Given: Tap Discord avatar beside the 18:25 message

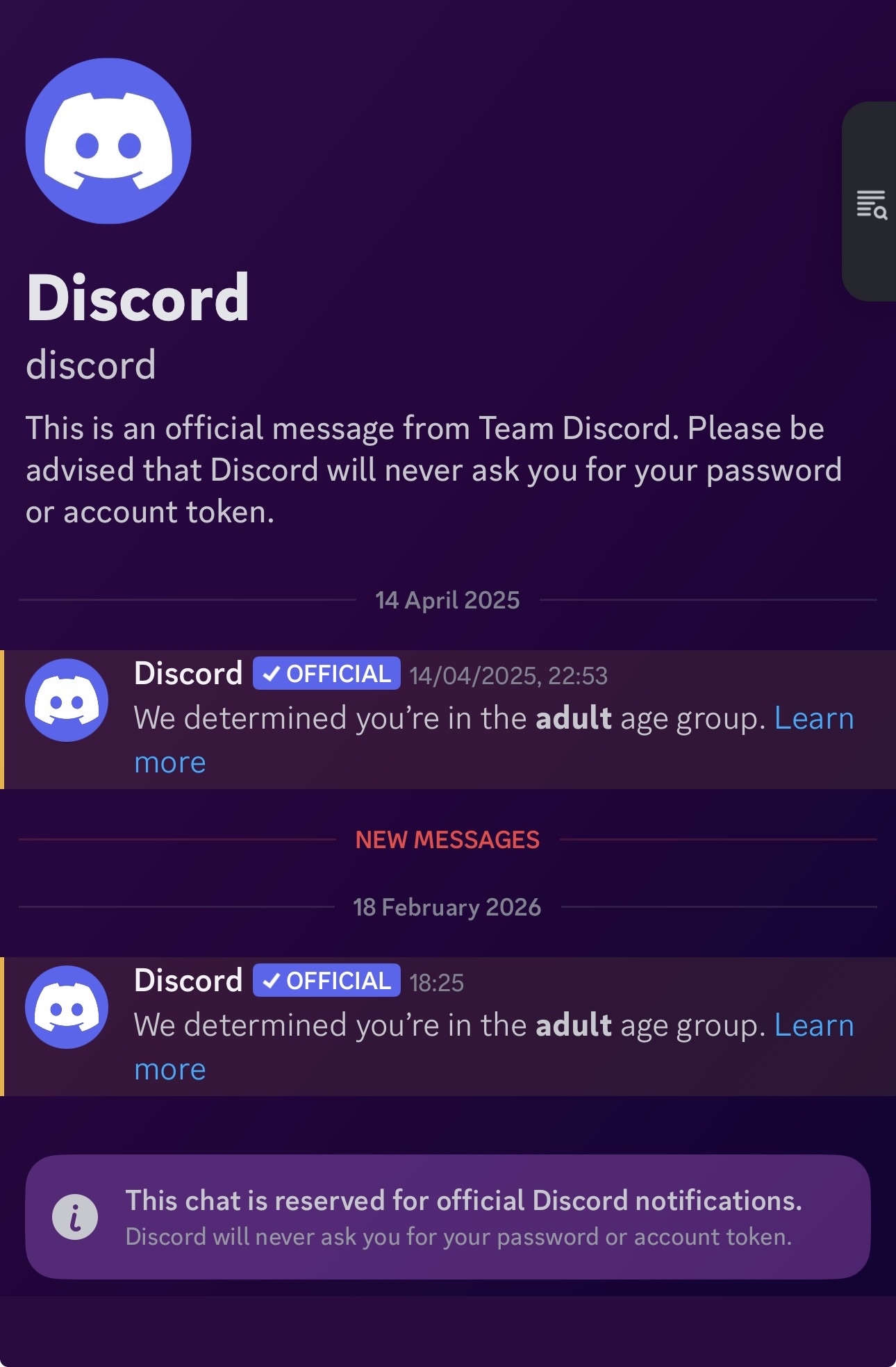Looking at the screenshot, I should click(x=67, y=1007).
